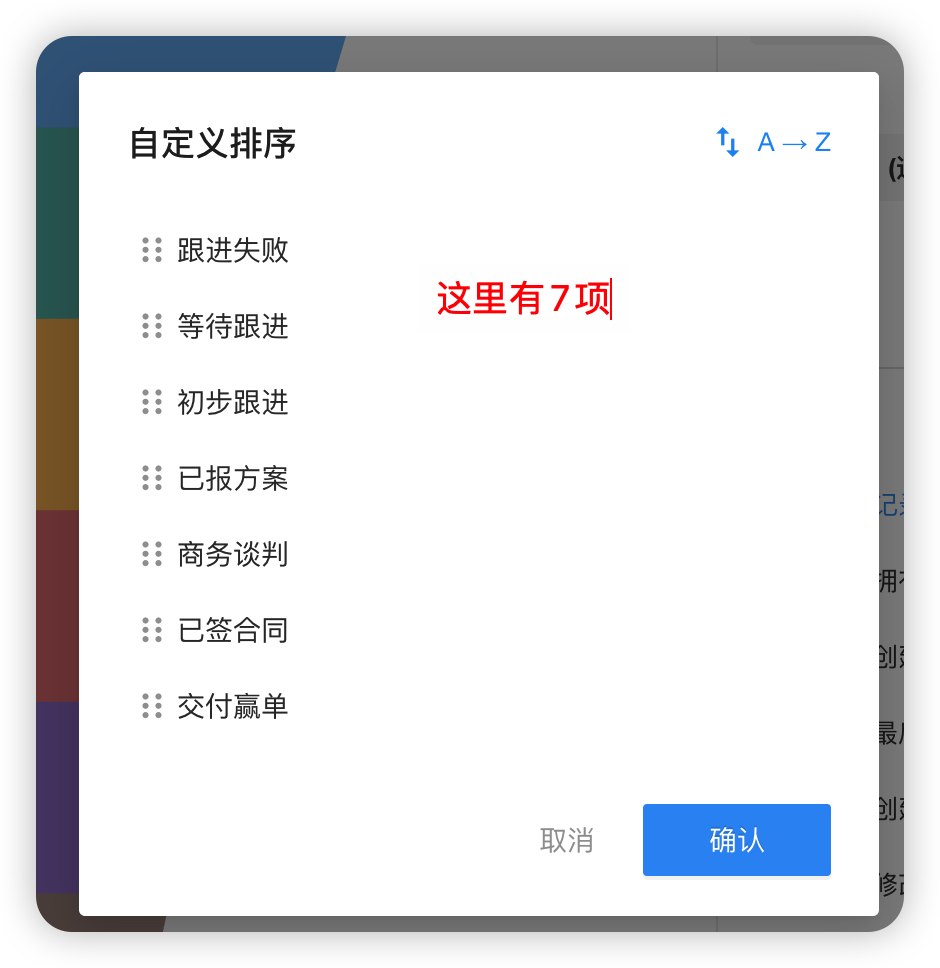Image resolution: width=940 pixels, height=968 pixels.
Task: Tap the drag handle beside 等待跟进
Action: point(152,326)
